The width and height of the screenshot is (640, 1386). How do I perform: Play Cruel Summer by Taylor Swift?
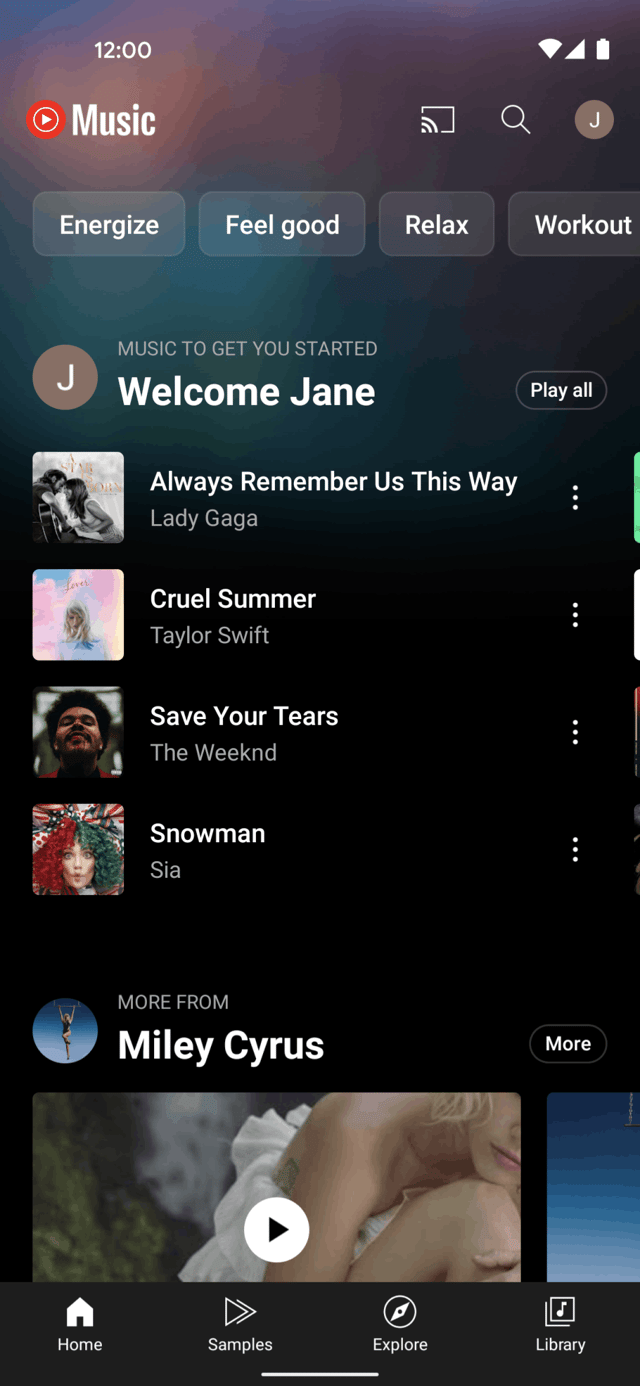(x=290, y=615)
